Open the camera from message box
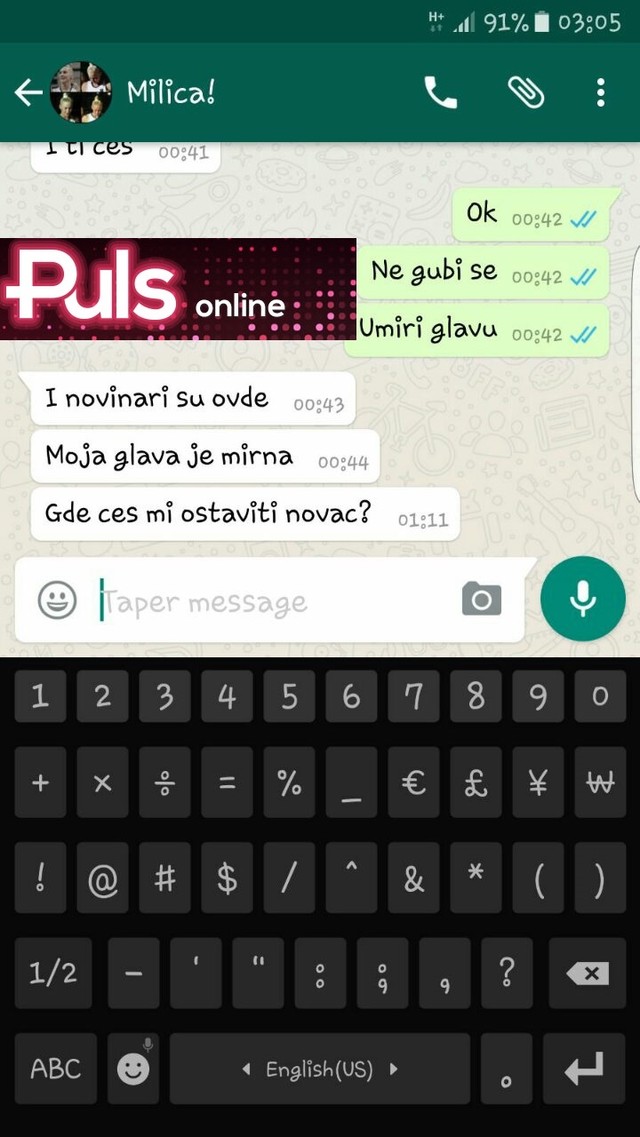Image resolution: width=640 pixels, height=1137 pixels. pos(481,599)
